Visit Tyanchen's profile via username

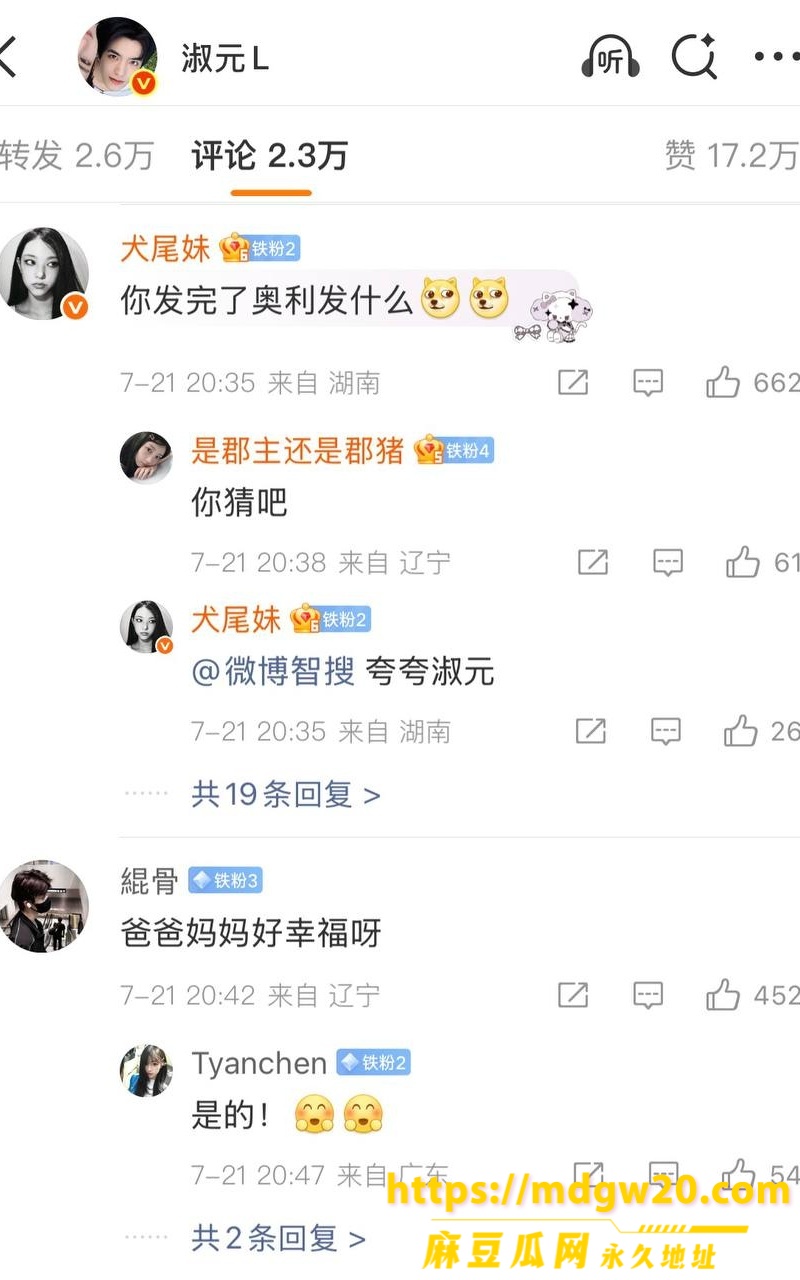(259, 1062)
